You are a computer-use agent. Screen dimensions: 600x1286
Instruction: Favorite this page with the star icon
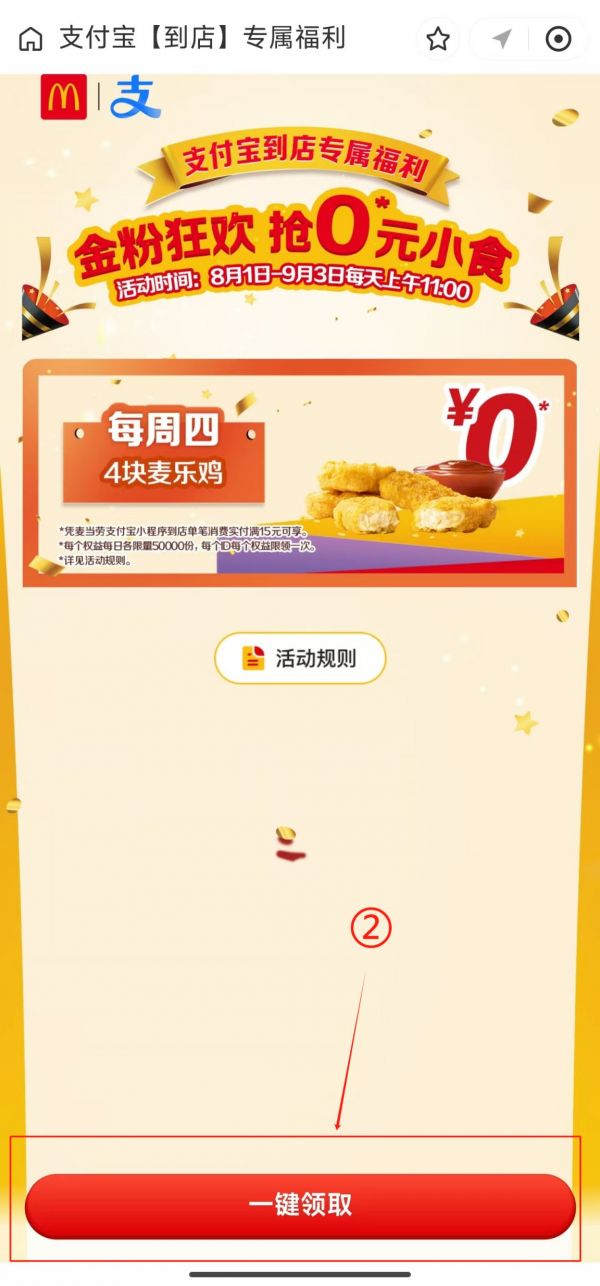point(438,39)
